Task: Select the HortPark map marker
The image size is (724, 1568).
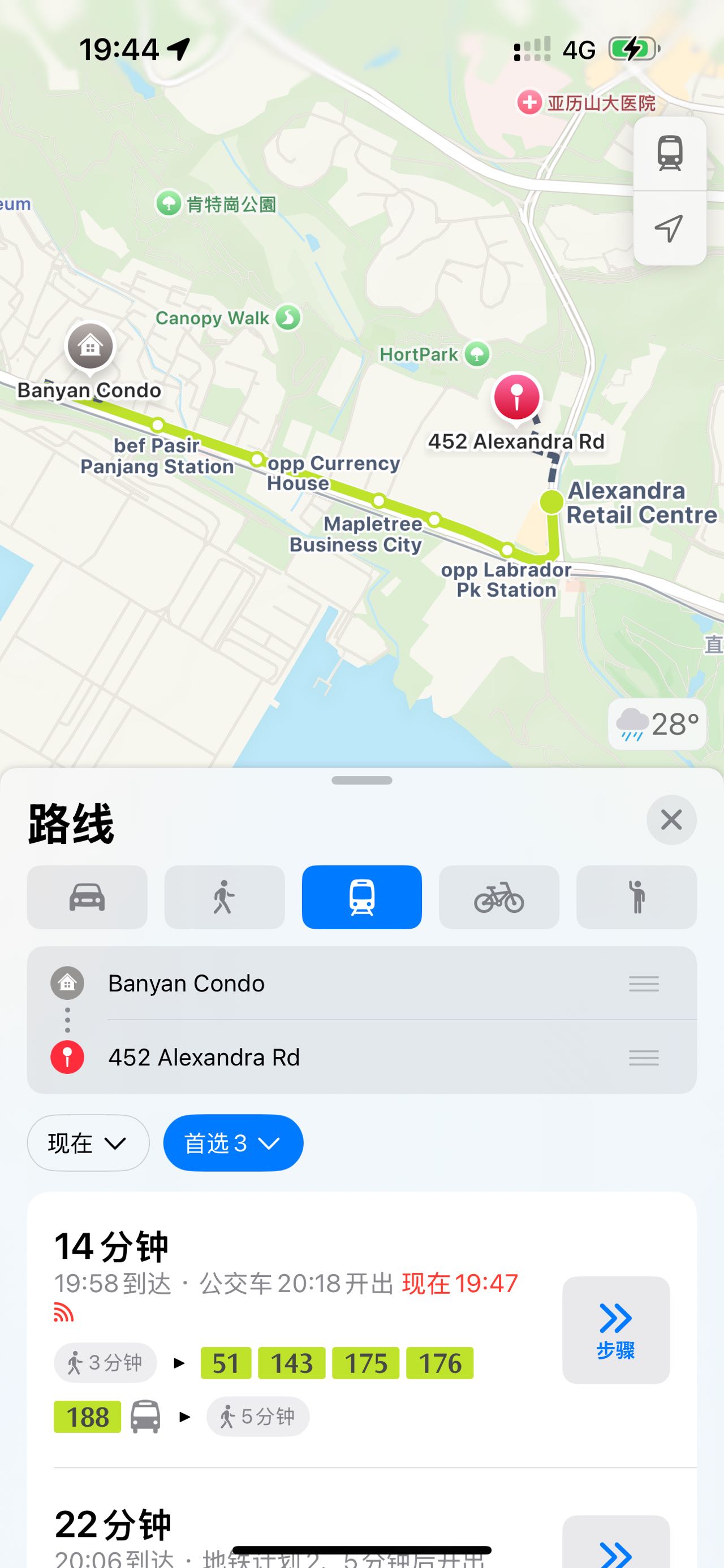Action: (x=477, y=354)
